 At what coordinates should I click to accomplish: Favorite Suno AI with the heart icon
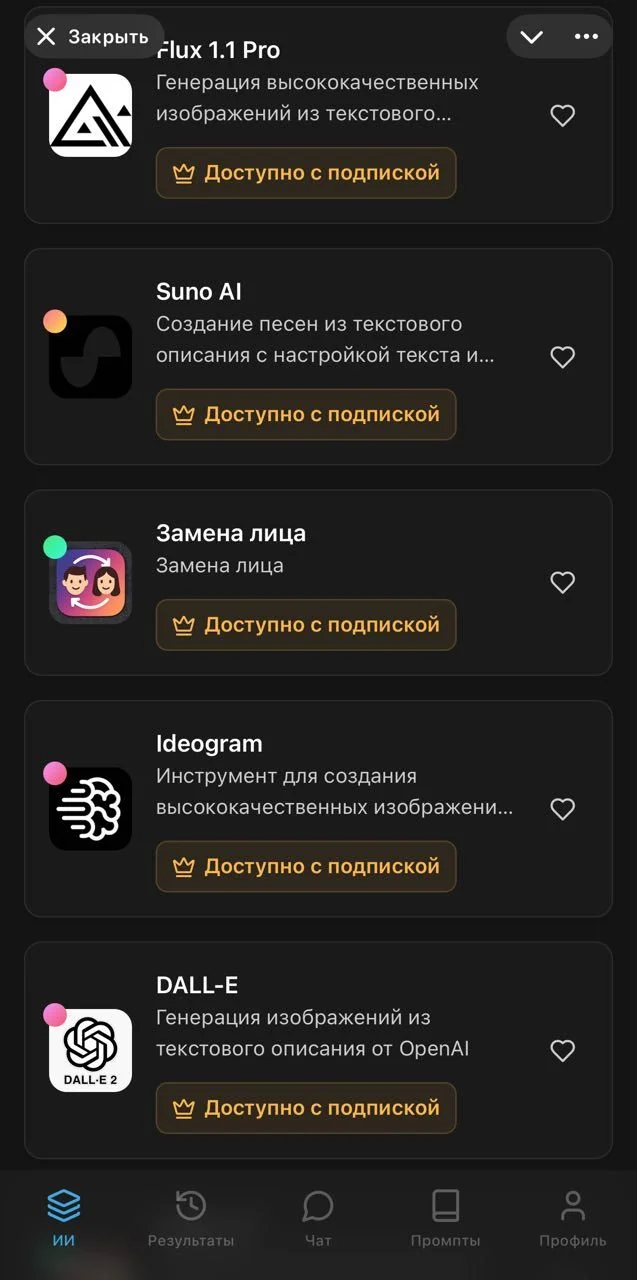point(563,357)
